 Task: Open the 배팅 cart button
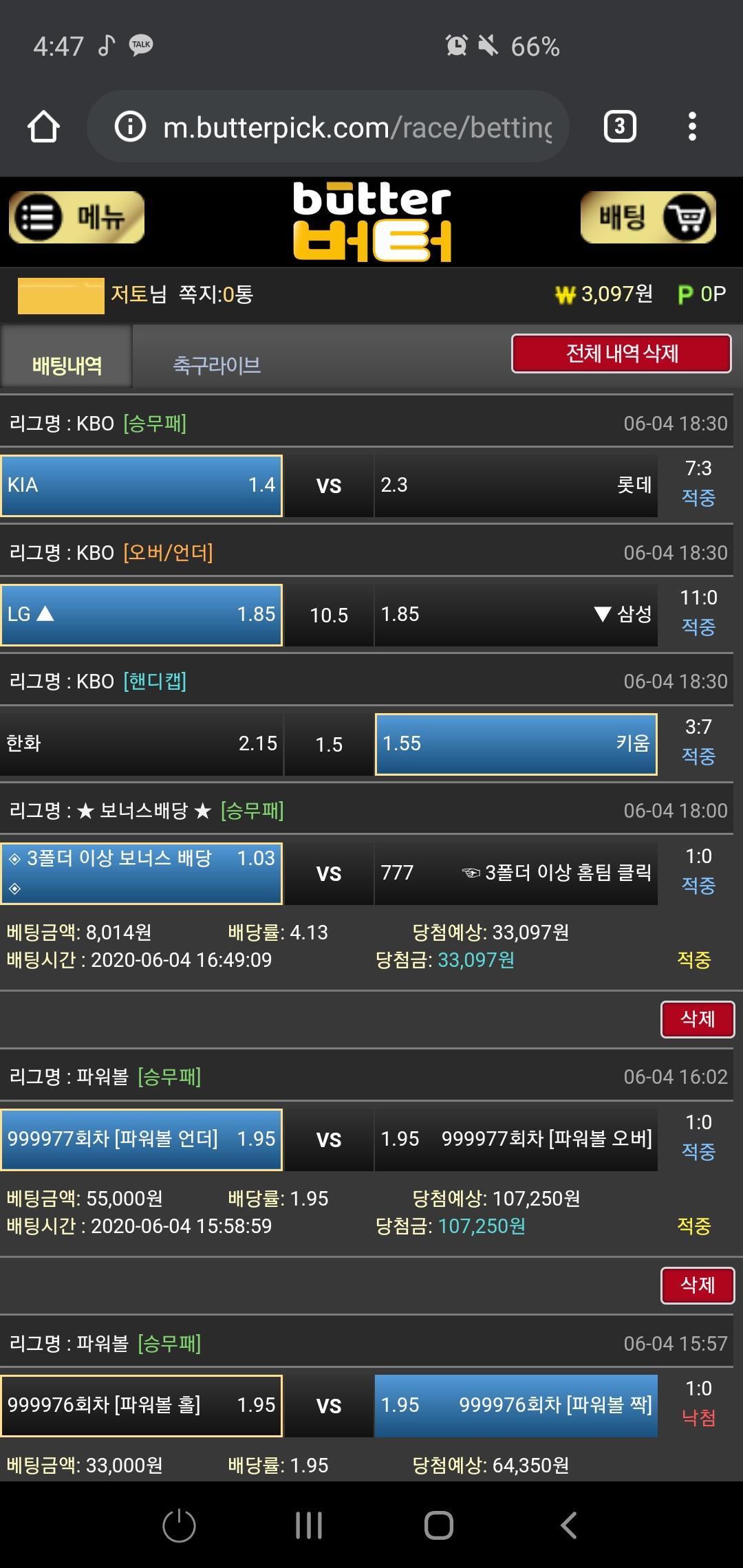(x=648, y=218)
